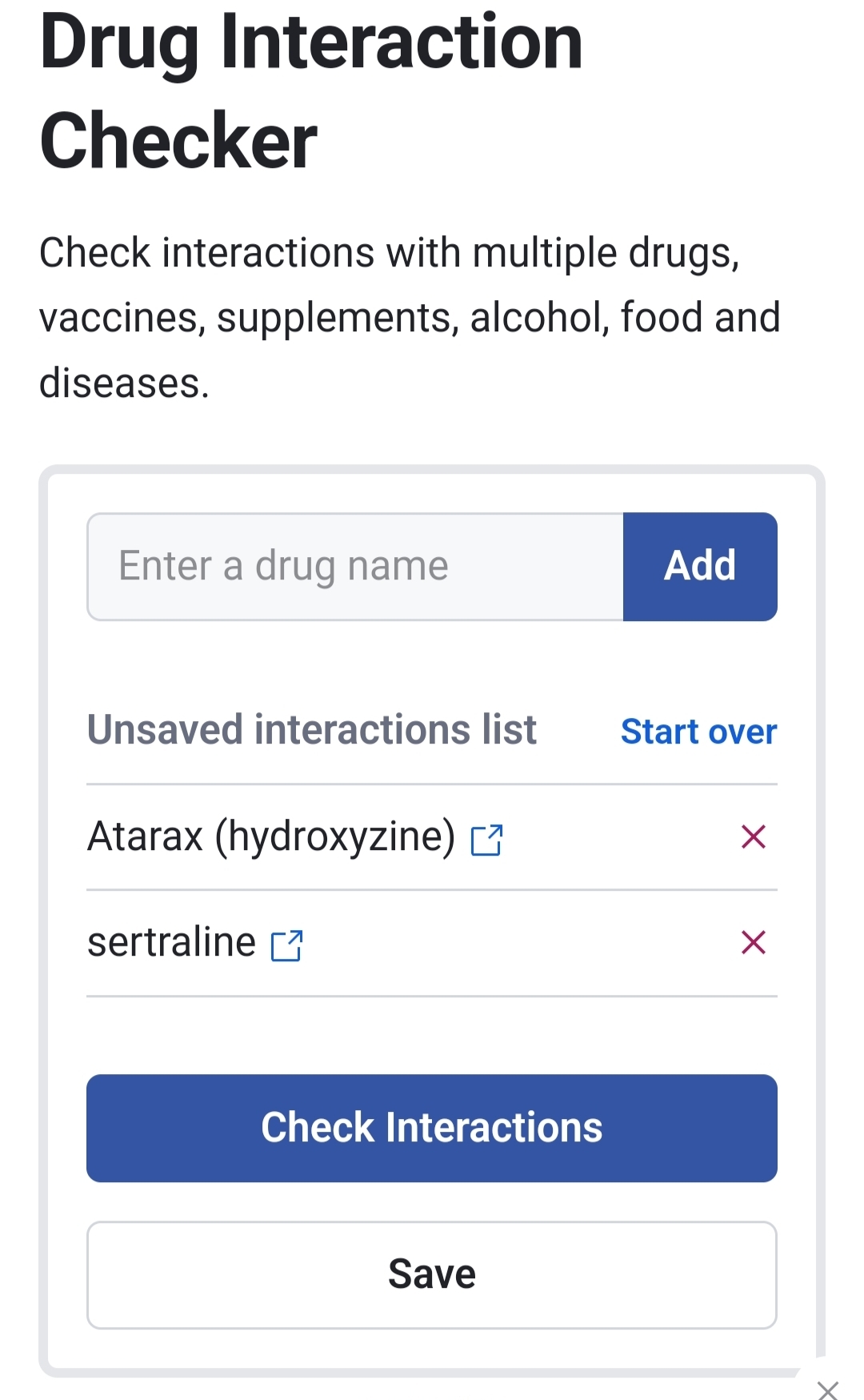Open the sertraline details link

coord(286,945)
